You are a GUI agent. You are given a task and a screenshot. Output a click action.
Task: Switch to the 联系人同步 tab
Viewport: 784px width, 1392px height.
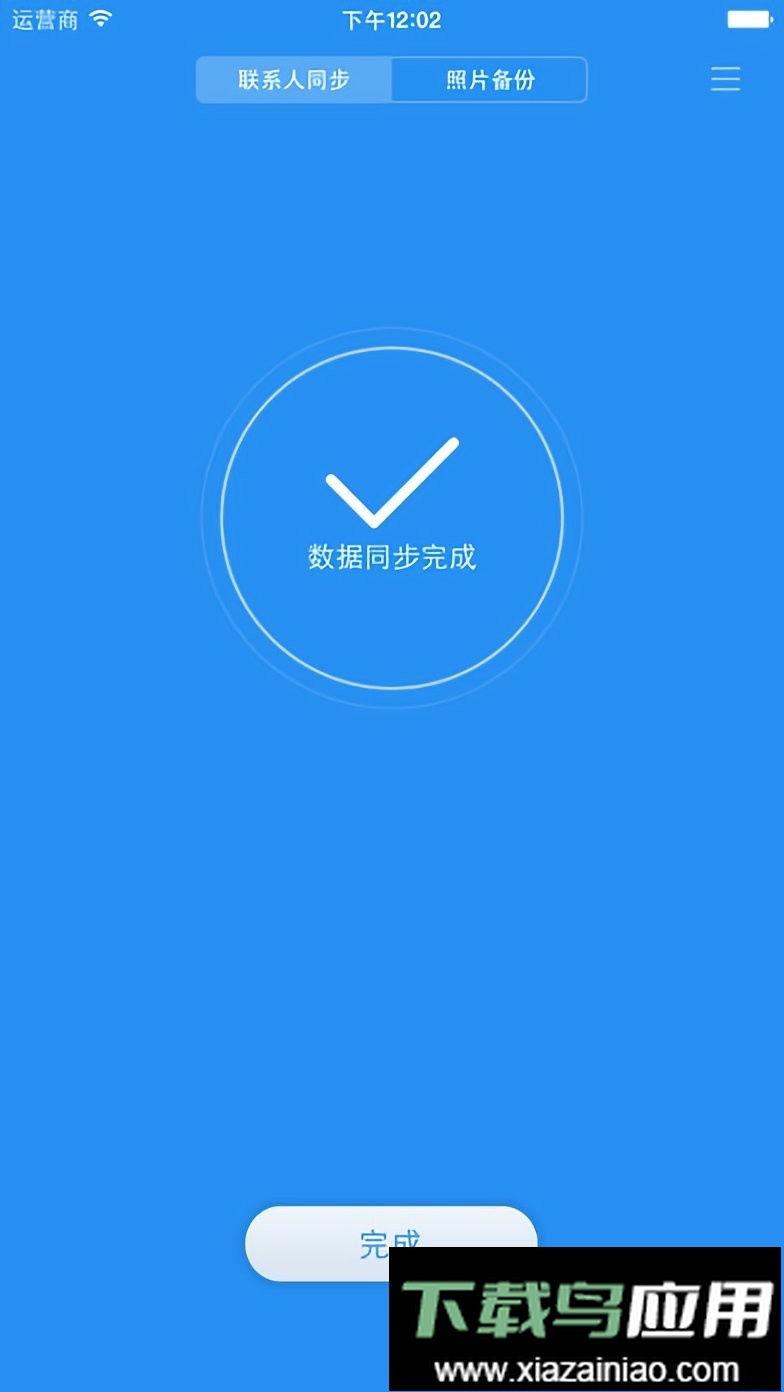[x=294, y=80]
